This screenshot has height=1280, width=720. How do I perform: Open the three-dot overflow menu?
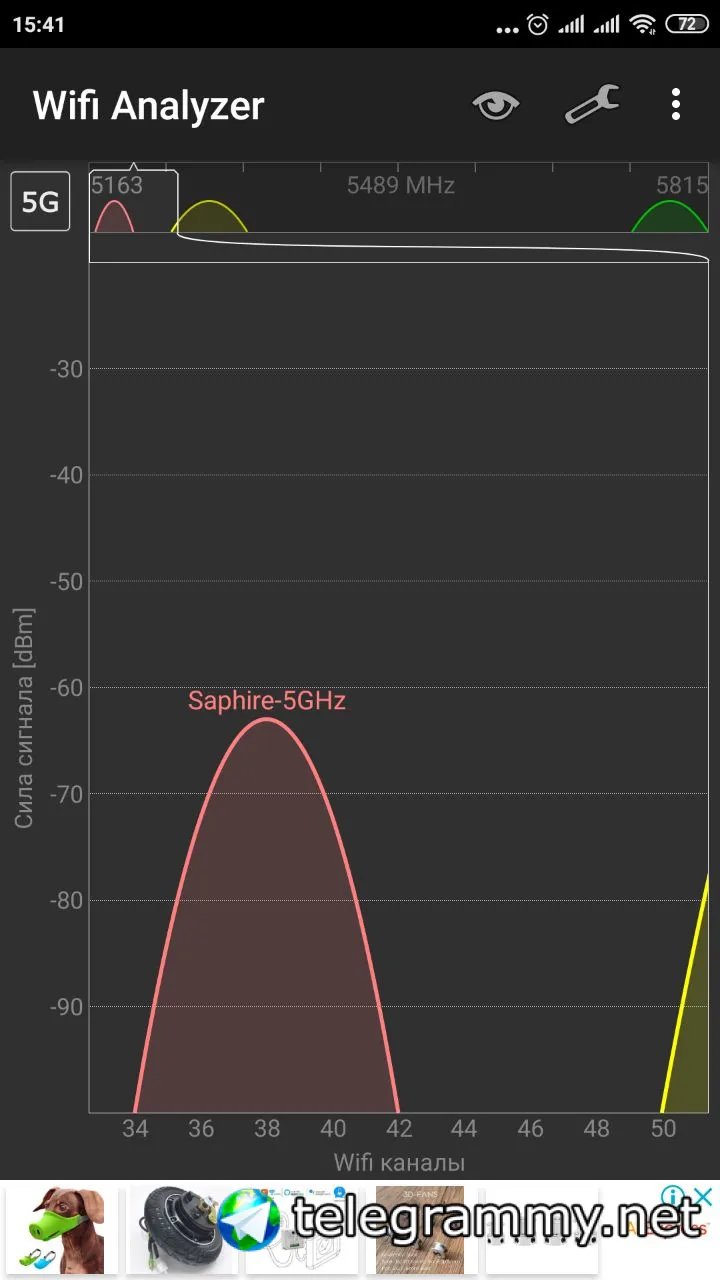[x=676, y=104]
